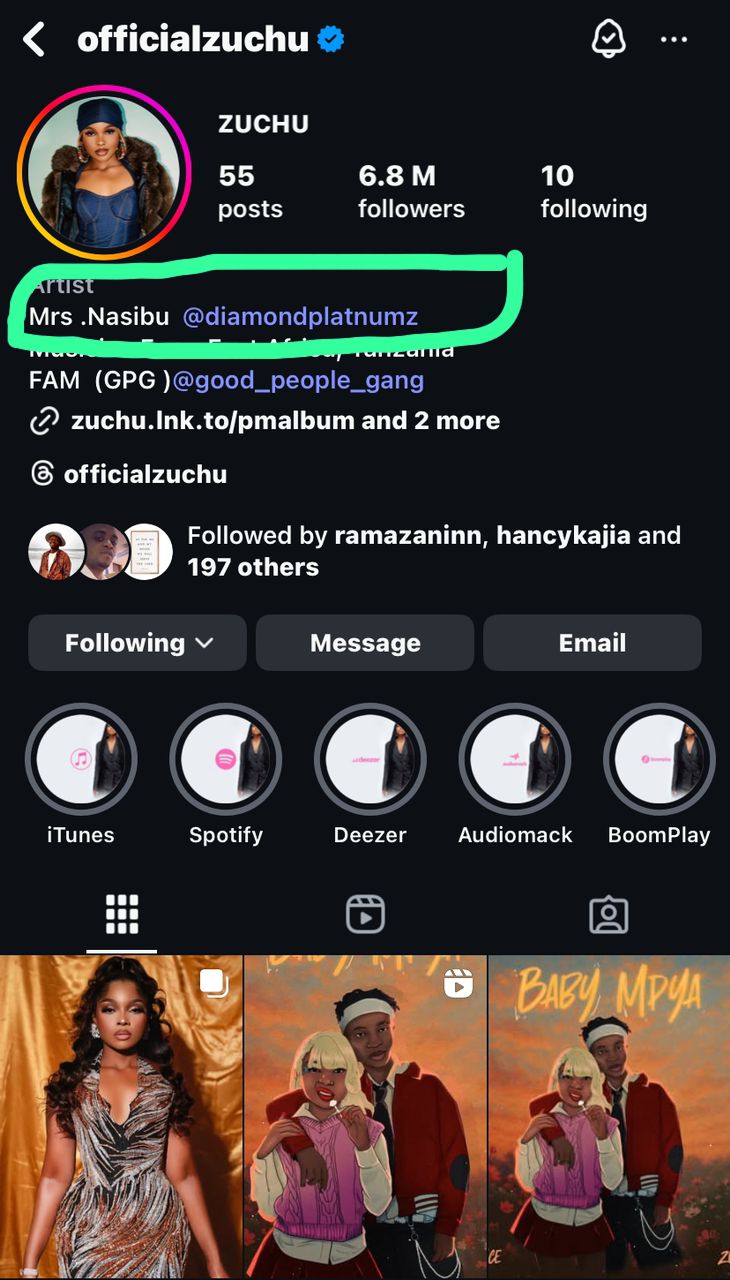Open the @good_people_gang mention

(x=298, y=380)
